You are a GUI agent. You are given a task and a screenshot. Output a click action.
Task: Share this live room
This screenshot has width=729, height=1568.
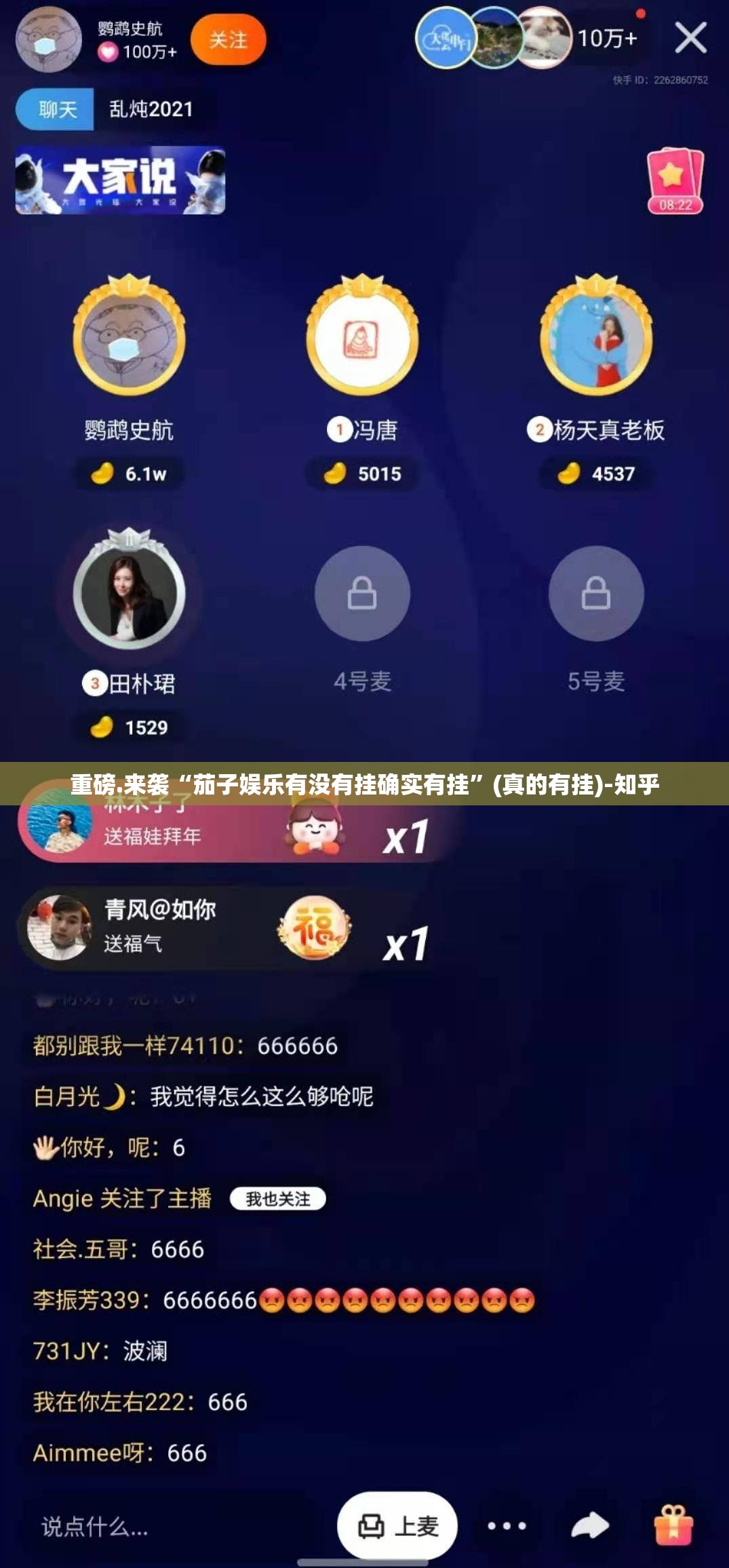click(590, 1526)
